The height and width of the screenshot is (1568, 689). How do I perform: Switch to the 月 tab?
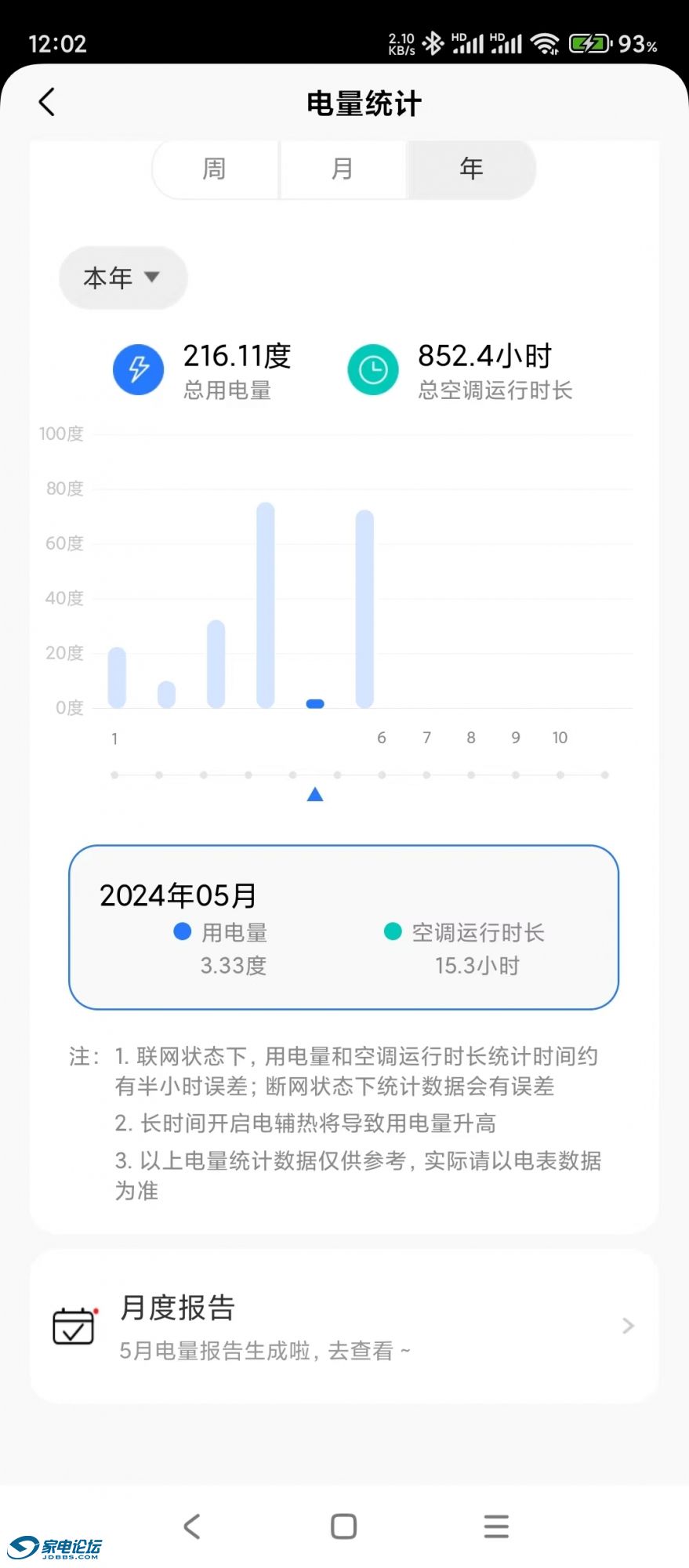343,169
